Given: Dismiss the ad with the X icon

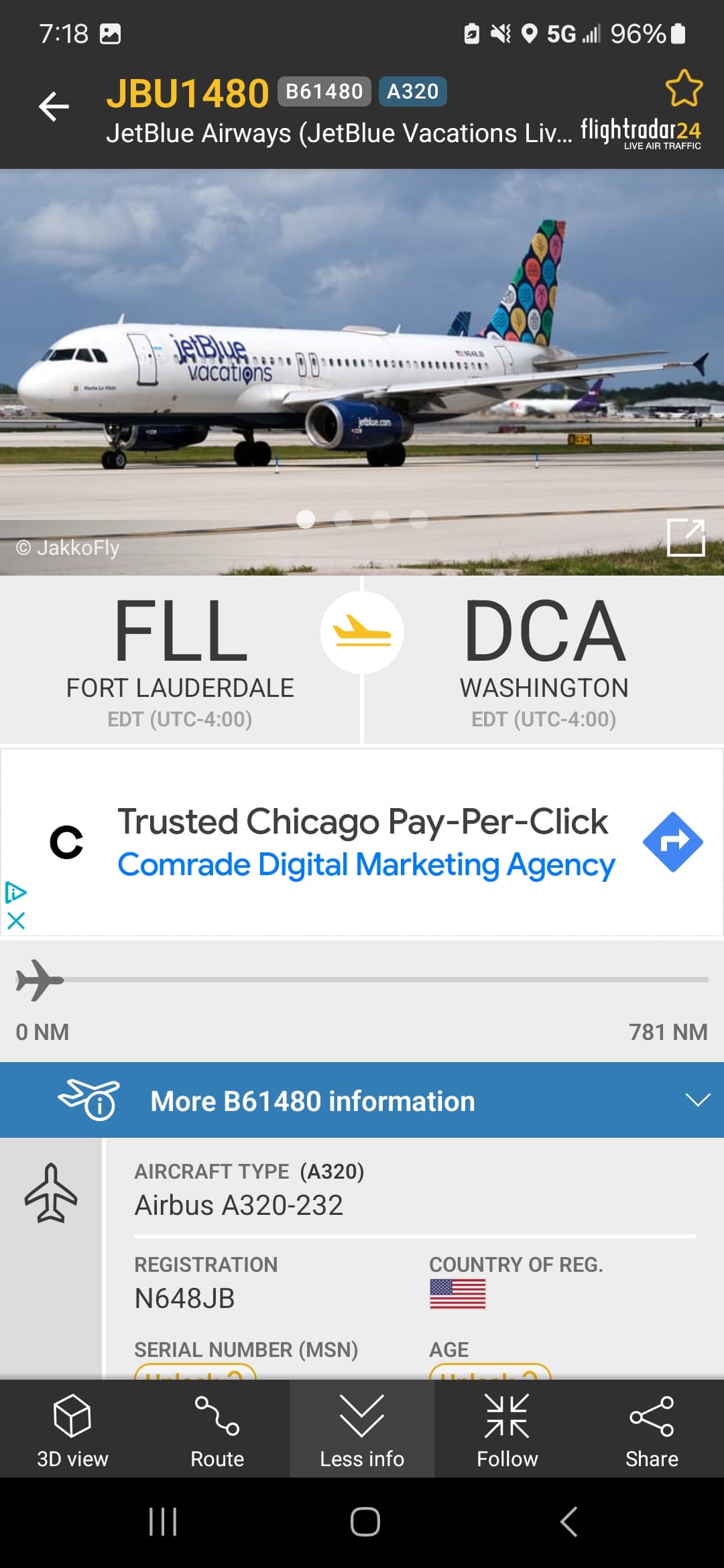Looking at the screenshot, I should click(16, 921).
